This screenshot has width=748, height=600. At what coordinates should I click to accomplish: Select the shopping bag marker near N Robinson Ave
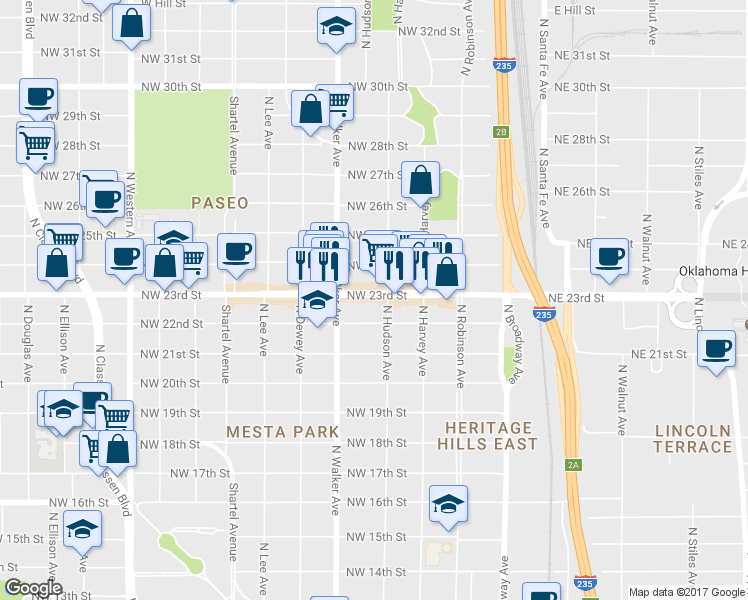tap(448, 270)
